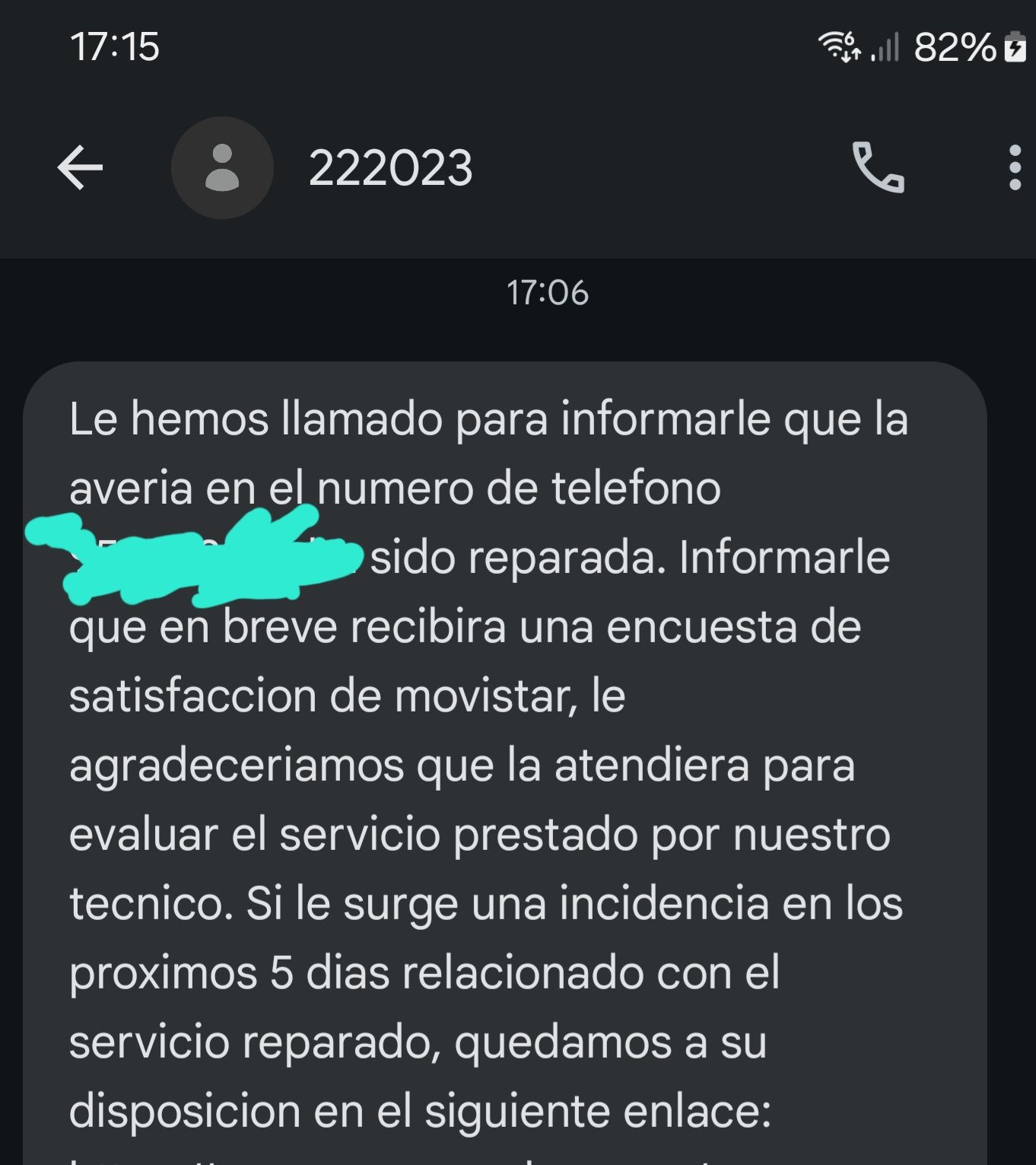
Task: Tap the contact avatar circle
Action: [221, 168]
